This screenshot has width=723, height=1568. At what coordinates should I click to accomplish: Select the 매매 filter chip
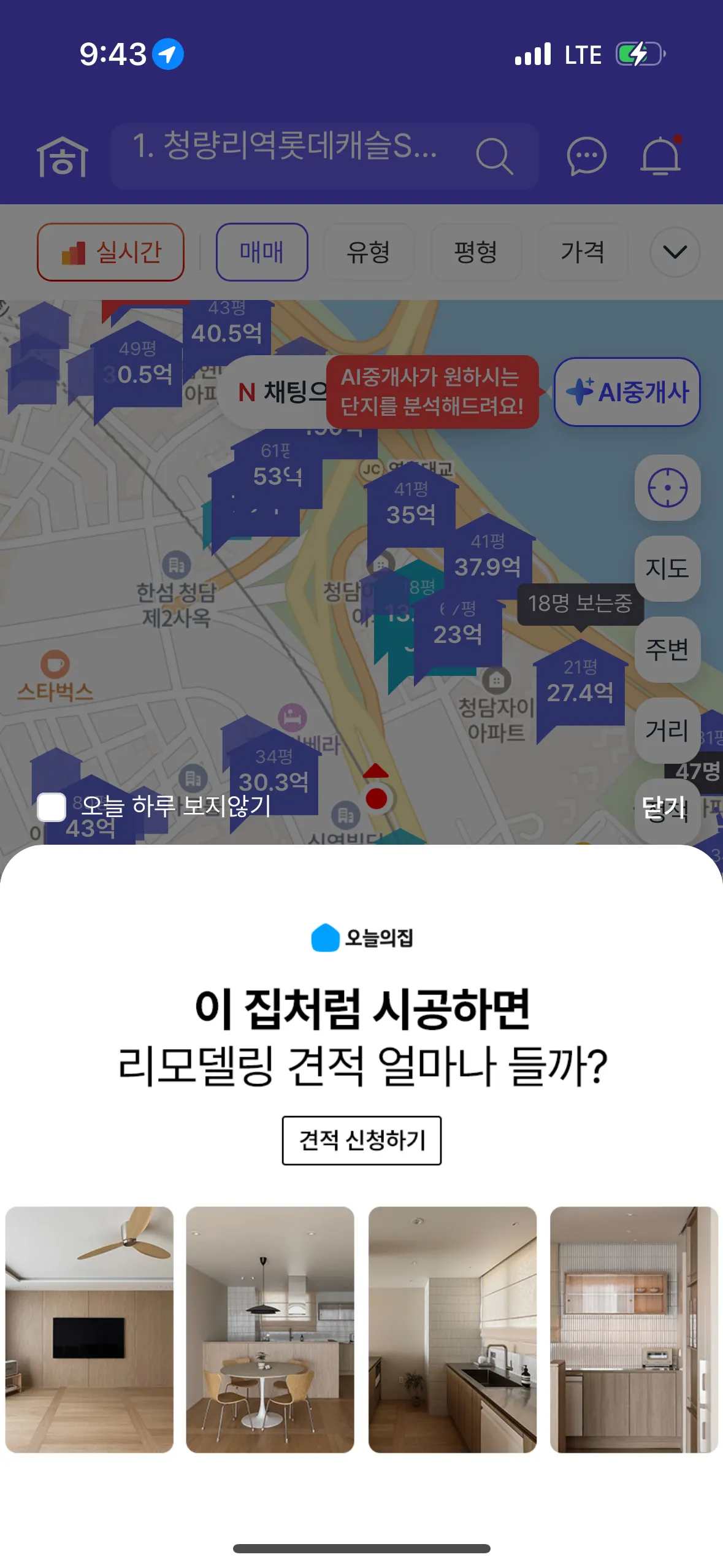(x=262, y=252)
